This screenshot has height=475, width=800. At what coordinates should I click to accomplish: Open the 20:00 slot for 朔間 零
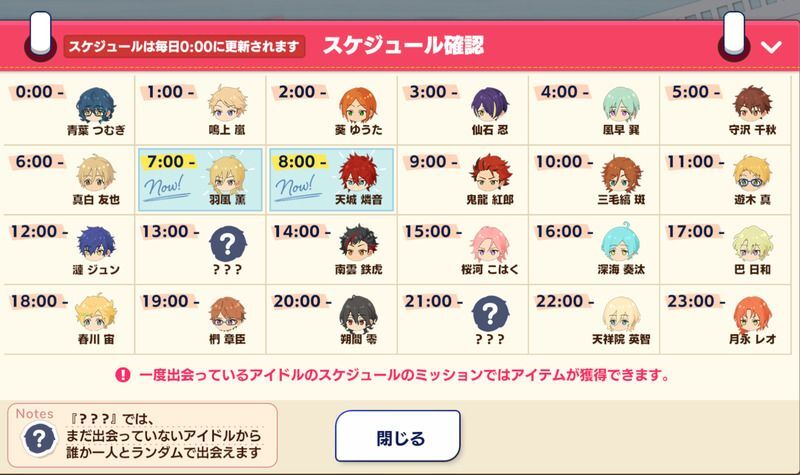(x=332, y=320)
